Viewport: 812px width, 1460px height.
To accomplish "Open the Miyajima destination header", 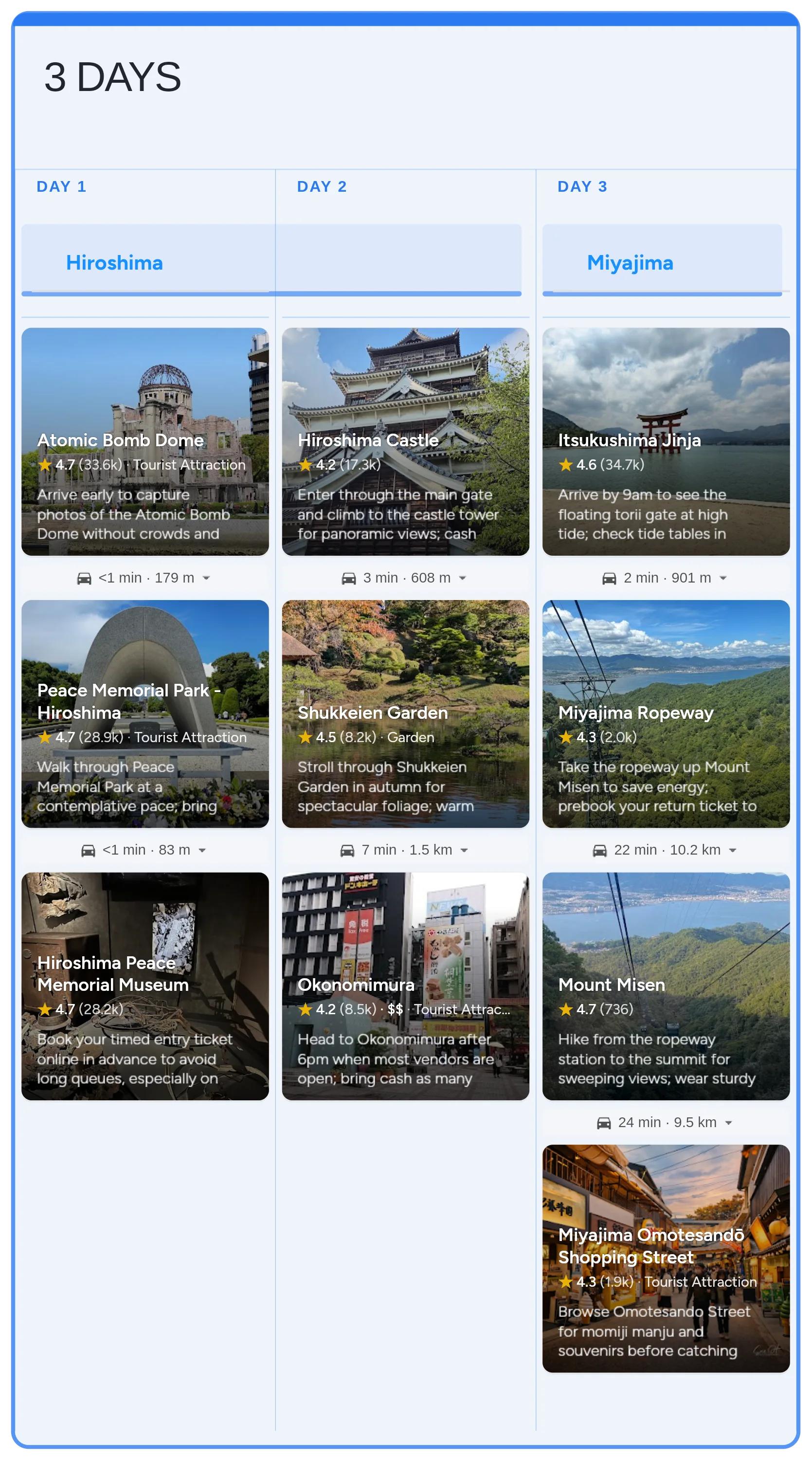I will tap(630, 263).
